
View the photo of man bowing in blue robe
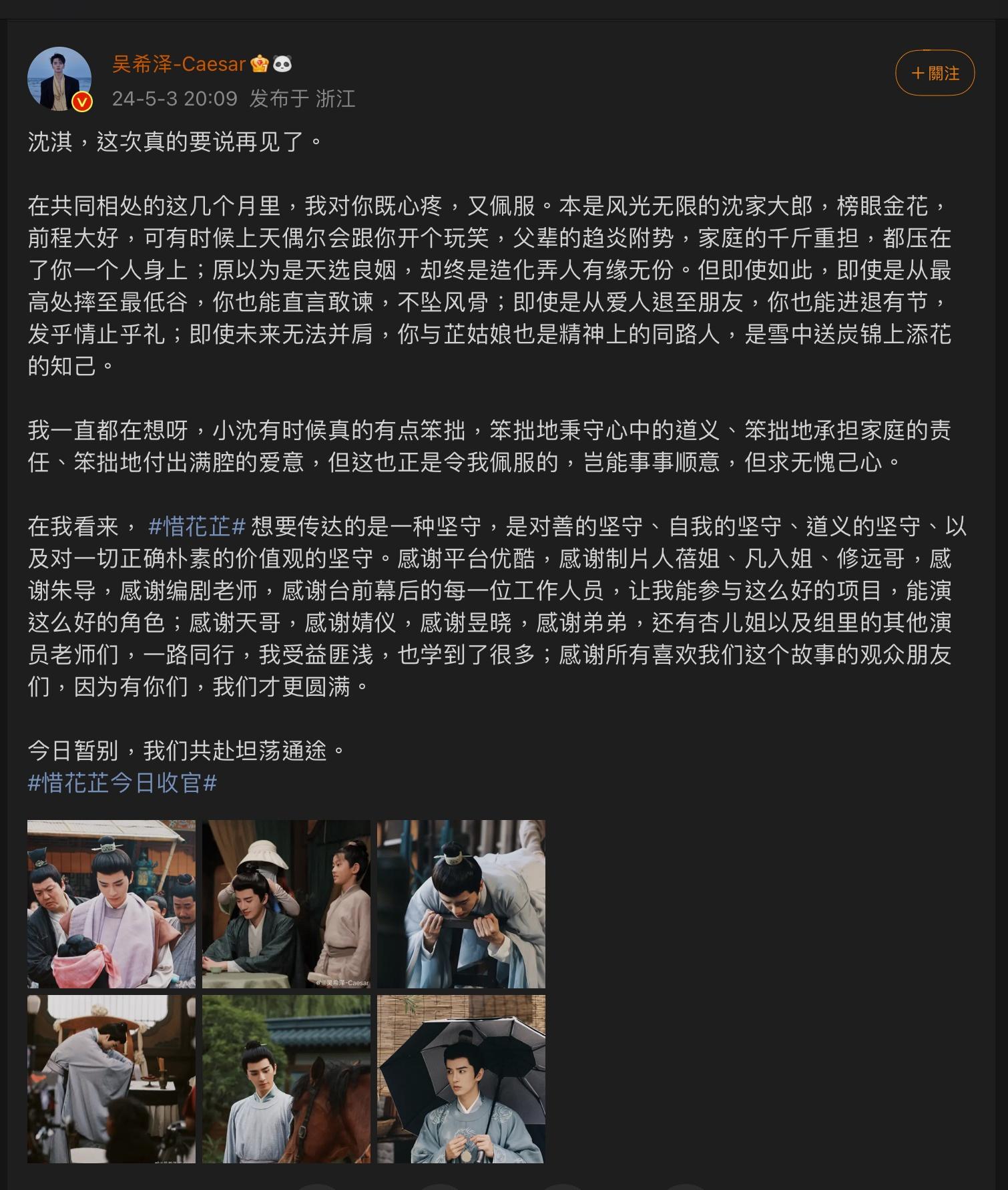pos(461,904)
